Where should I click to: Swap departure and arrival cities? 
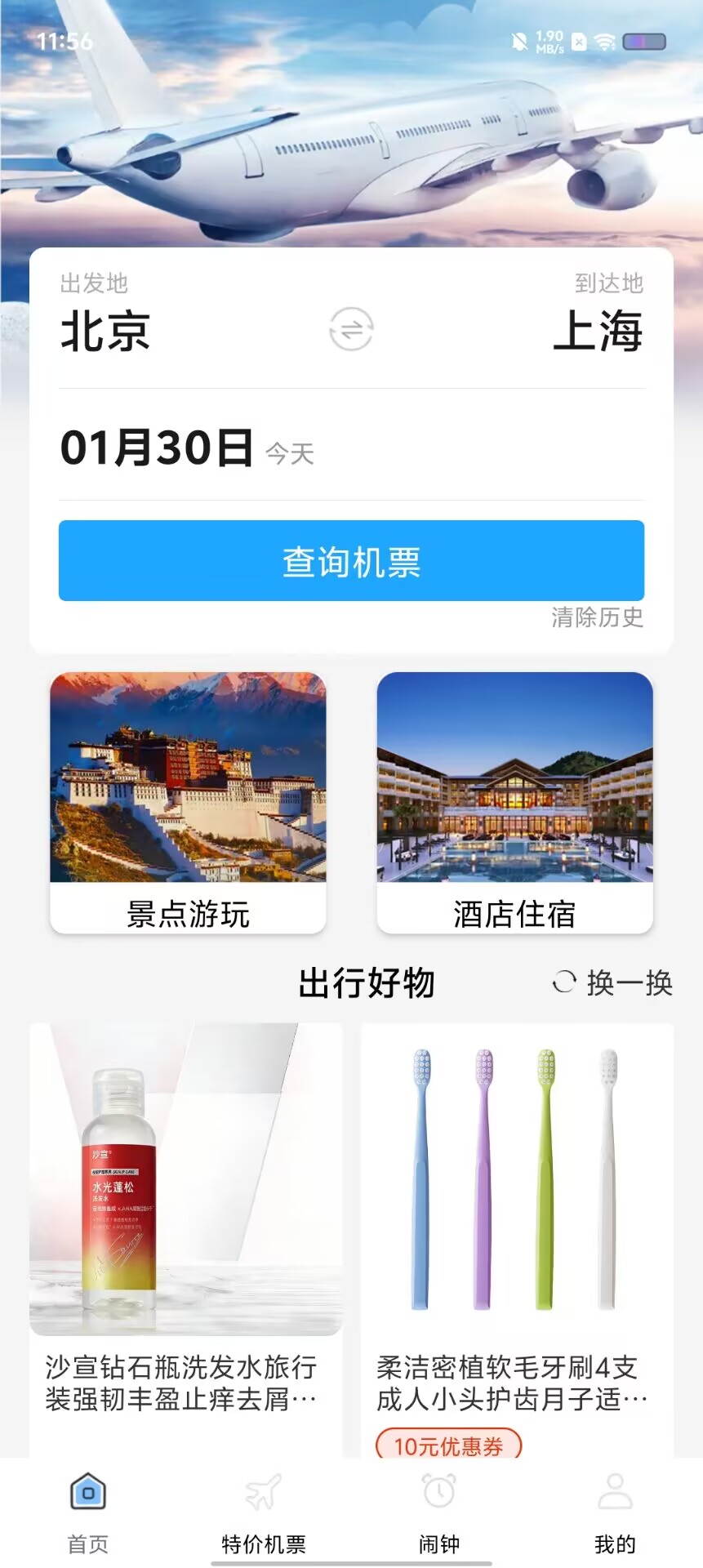(351, 329)
